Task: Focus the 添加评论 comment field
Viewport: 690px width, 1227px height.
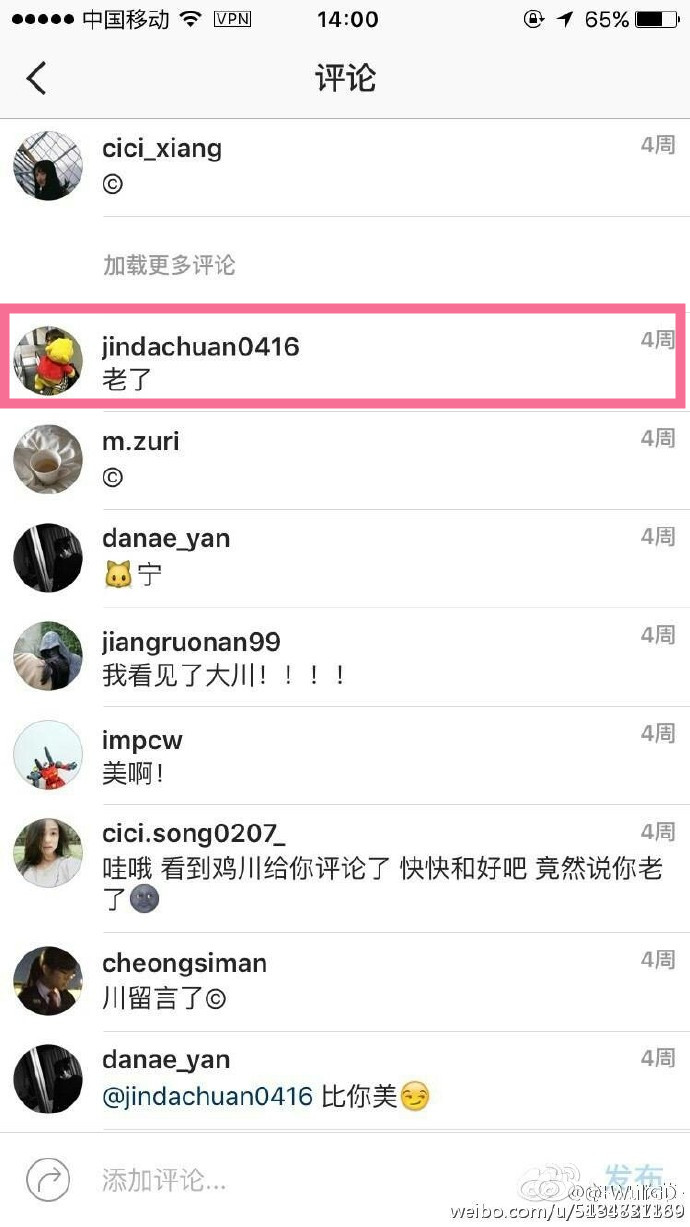Action: [x=300, y=1180]
